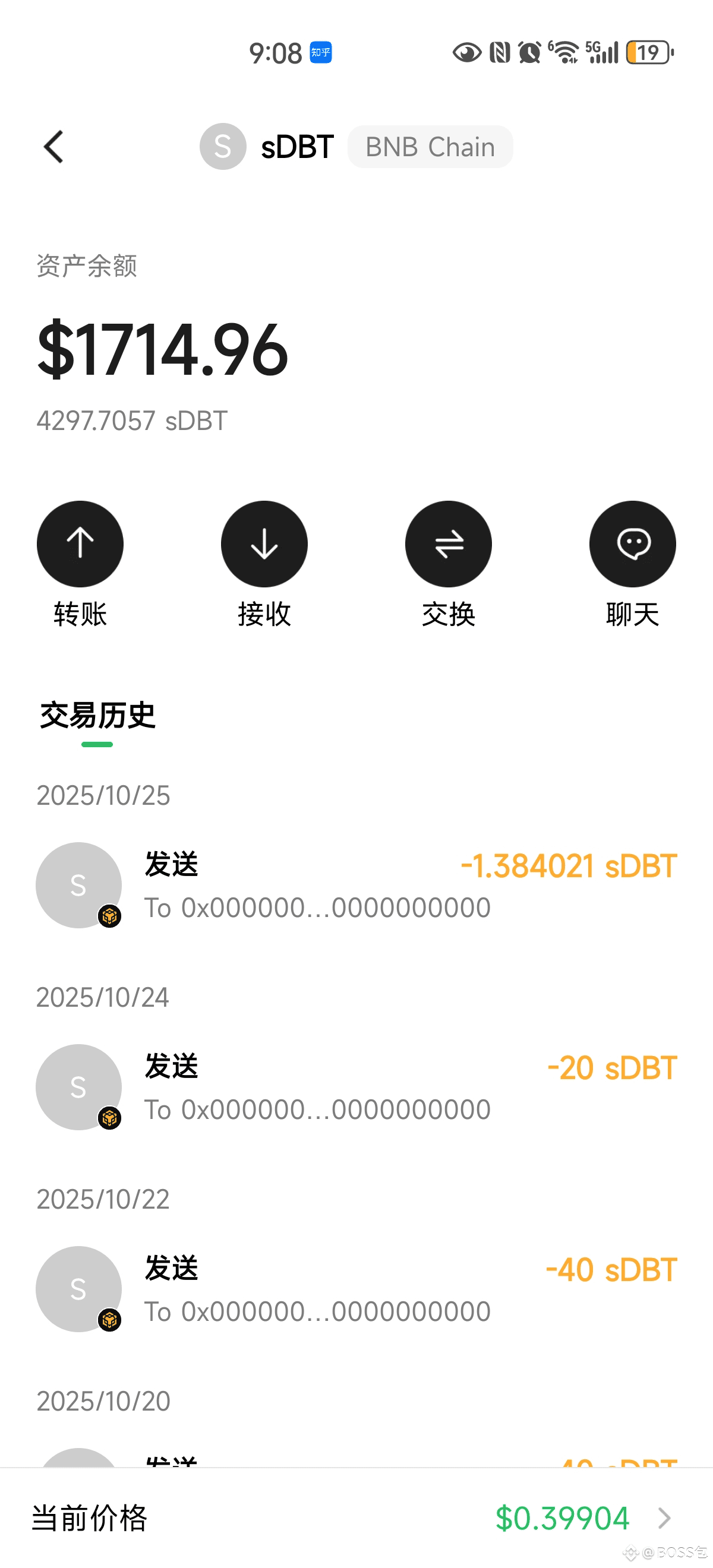
Task: Open the -1.384021 sDBT transaction
Action: tap(356, 885)
